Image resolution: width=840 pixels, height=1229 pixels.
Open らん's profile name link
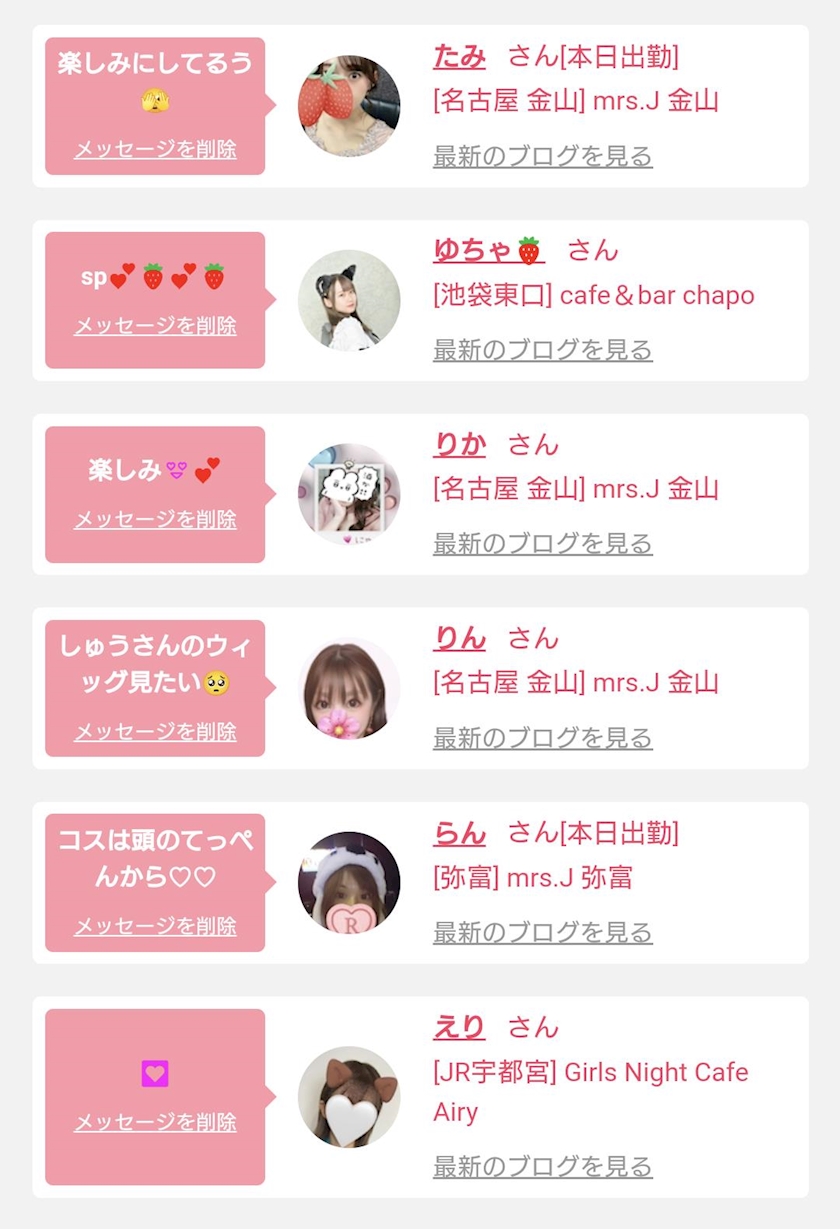[459, 832]
